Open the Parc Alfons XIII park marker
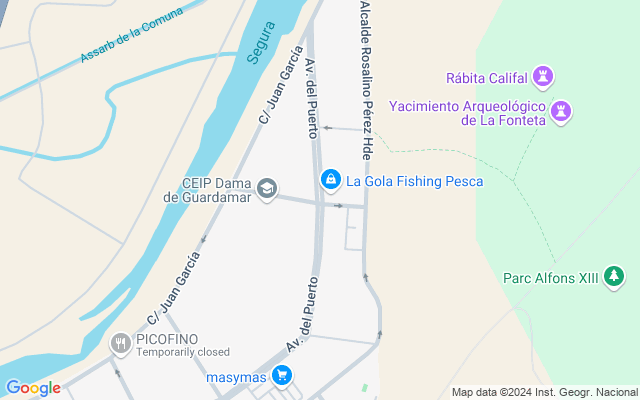The height and width of the screenshot is (400, 640). pos(614,277)
